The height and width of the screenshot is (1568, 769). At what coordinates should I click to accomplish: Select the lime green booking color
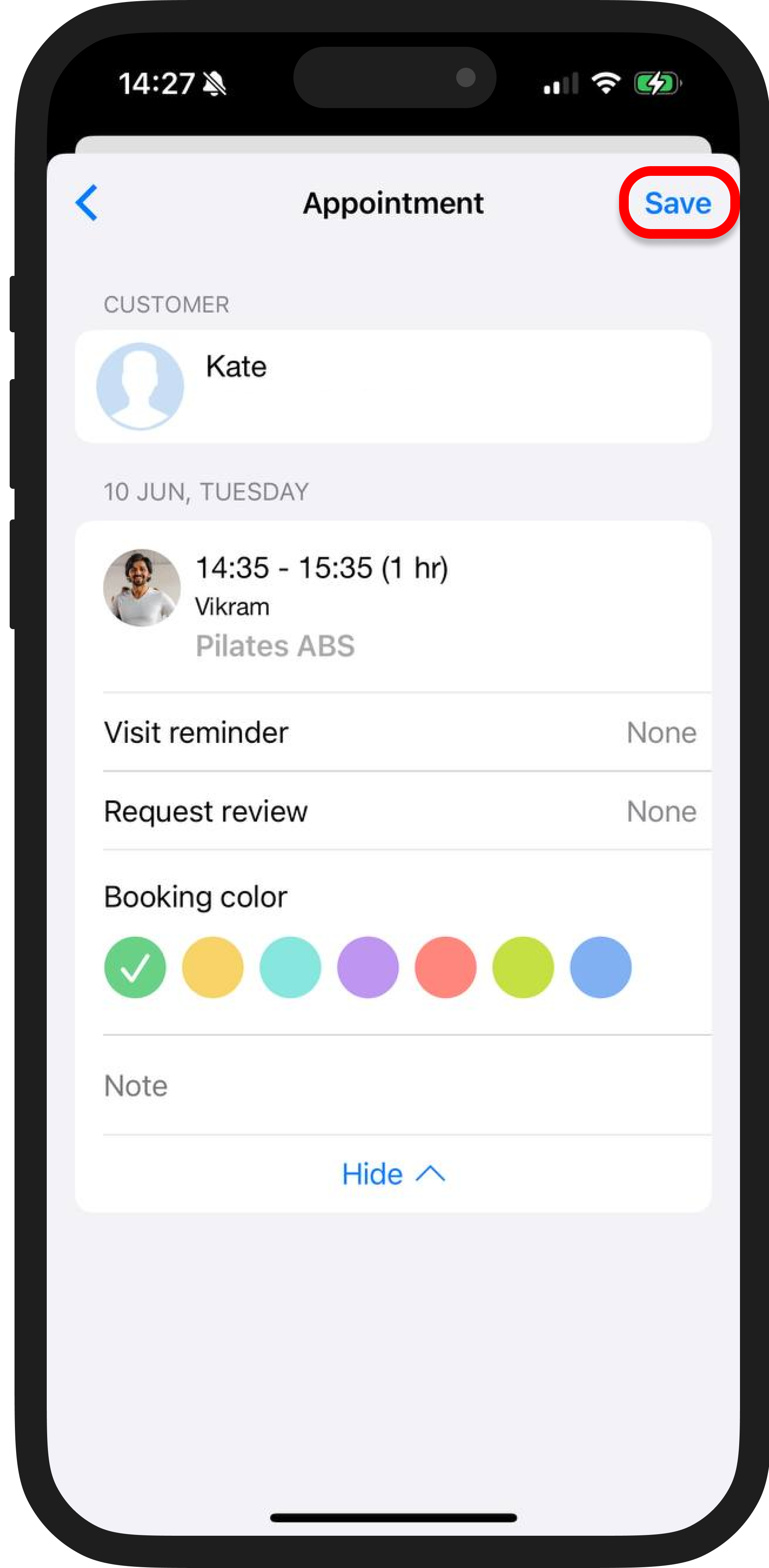pos(523,967)
